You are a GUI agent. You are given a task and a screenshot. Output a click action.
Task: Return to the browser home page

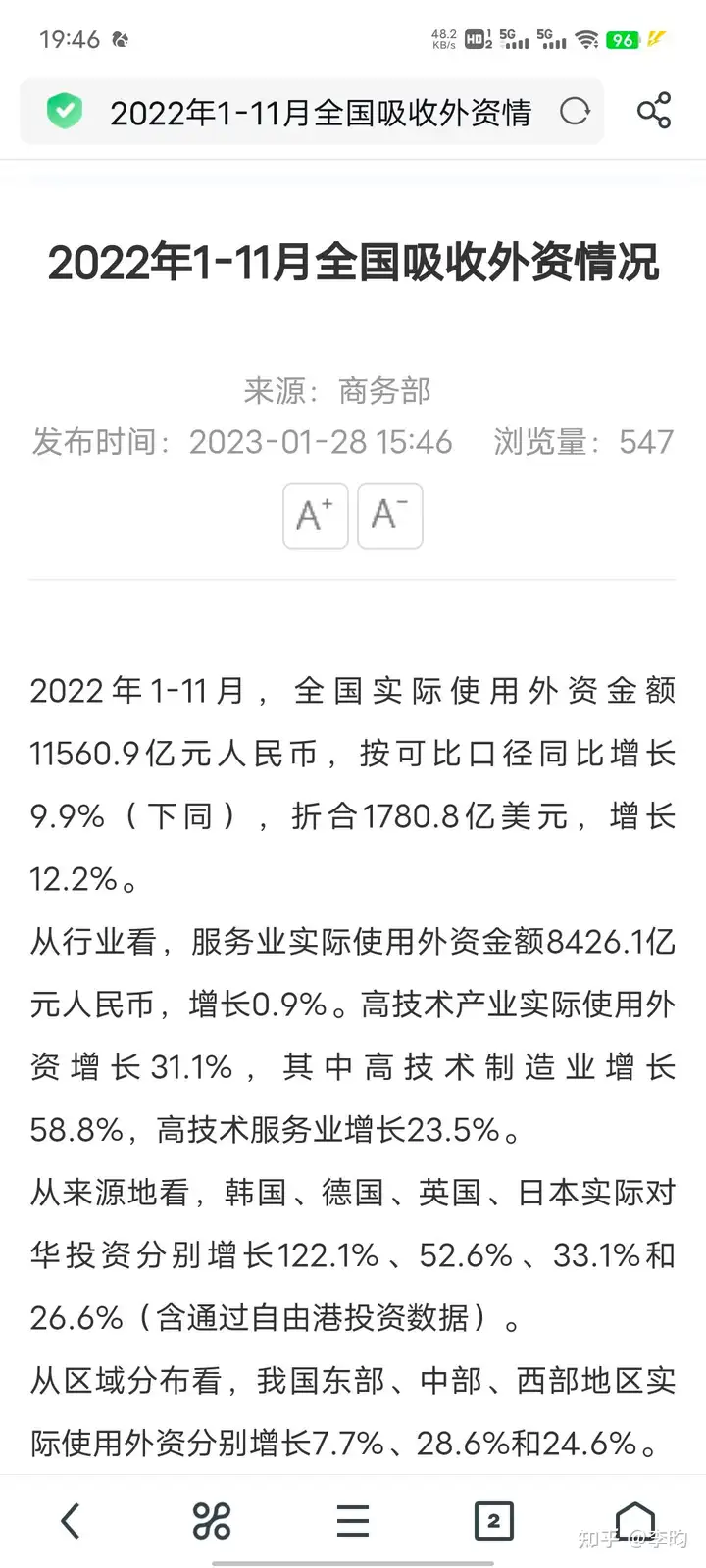[x=634, y=1521]
